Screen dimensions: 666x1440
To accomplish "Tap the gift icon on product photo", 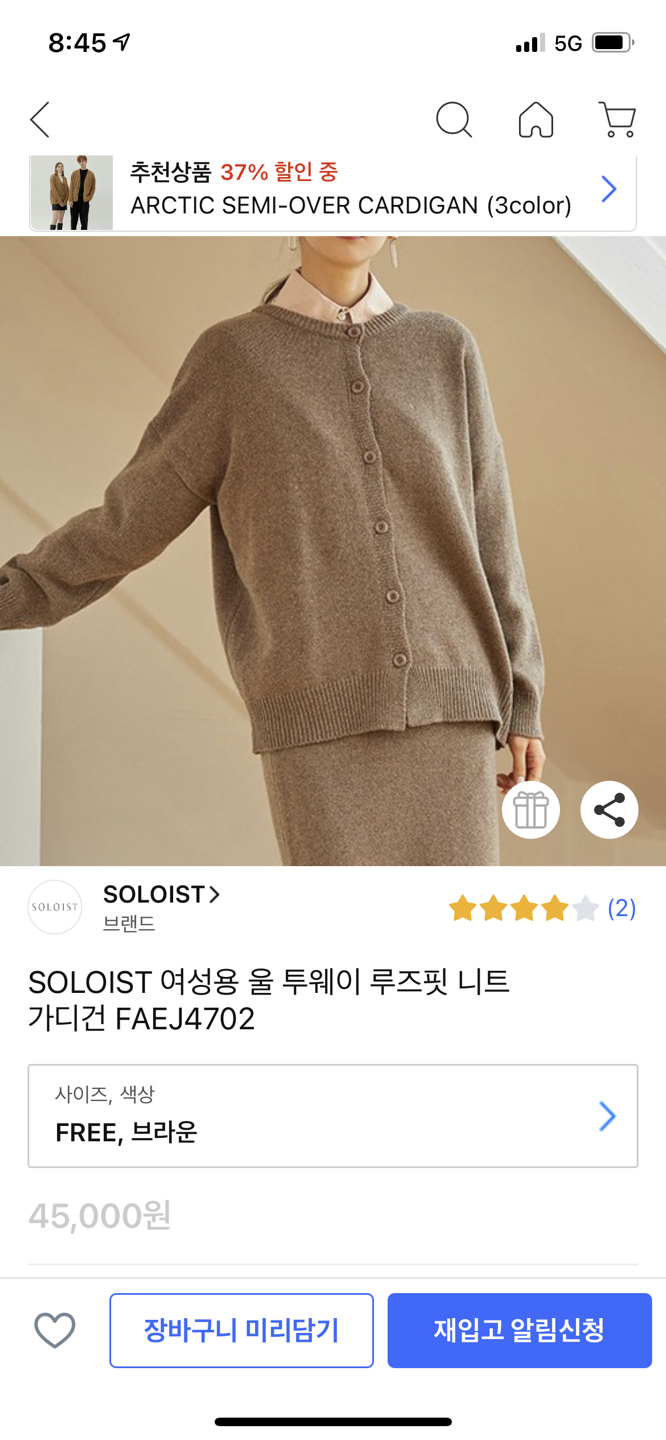I will pyautogui.click(x=530, y=810).
